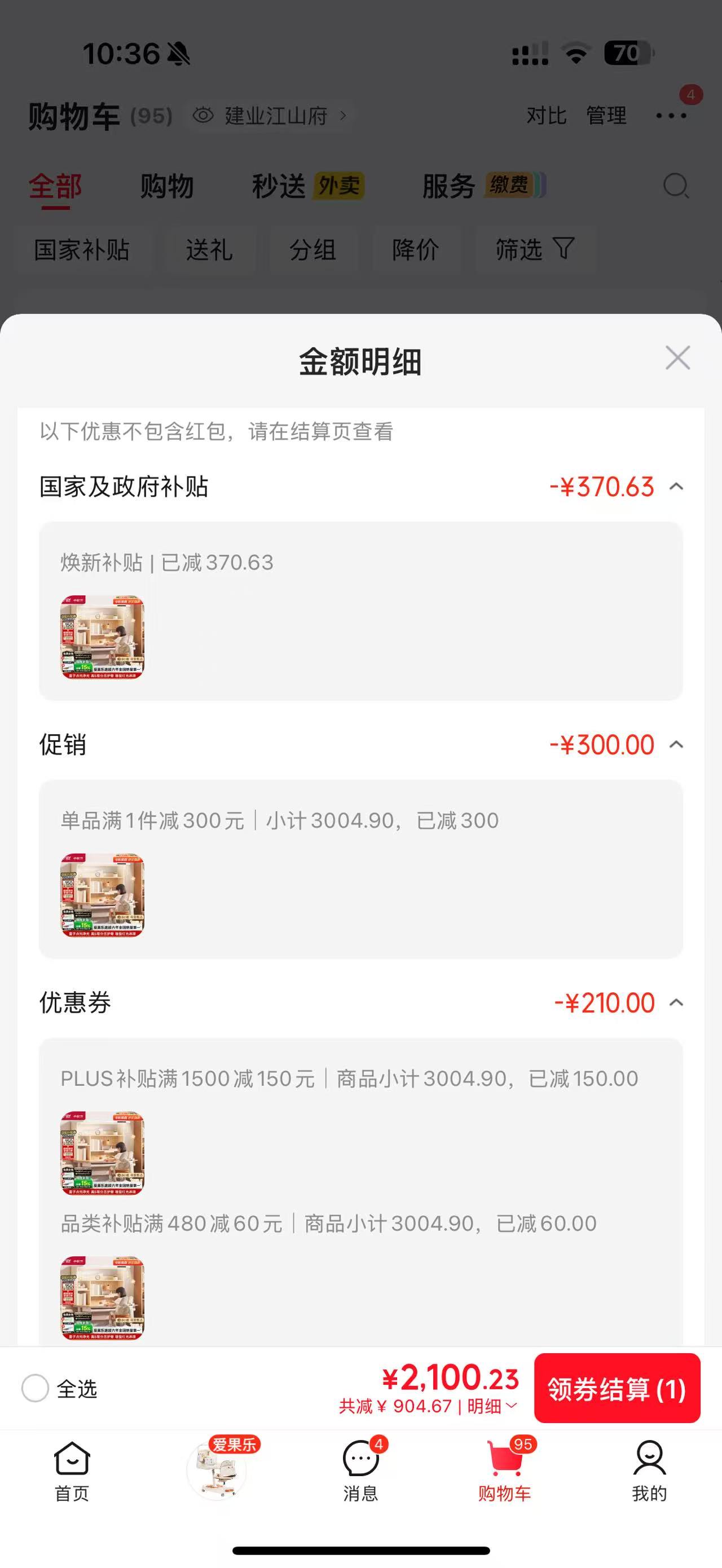Collapse the 国家及政府补贴 section

pos(676,487)
